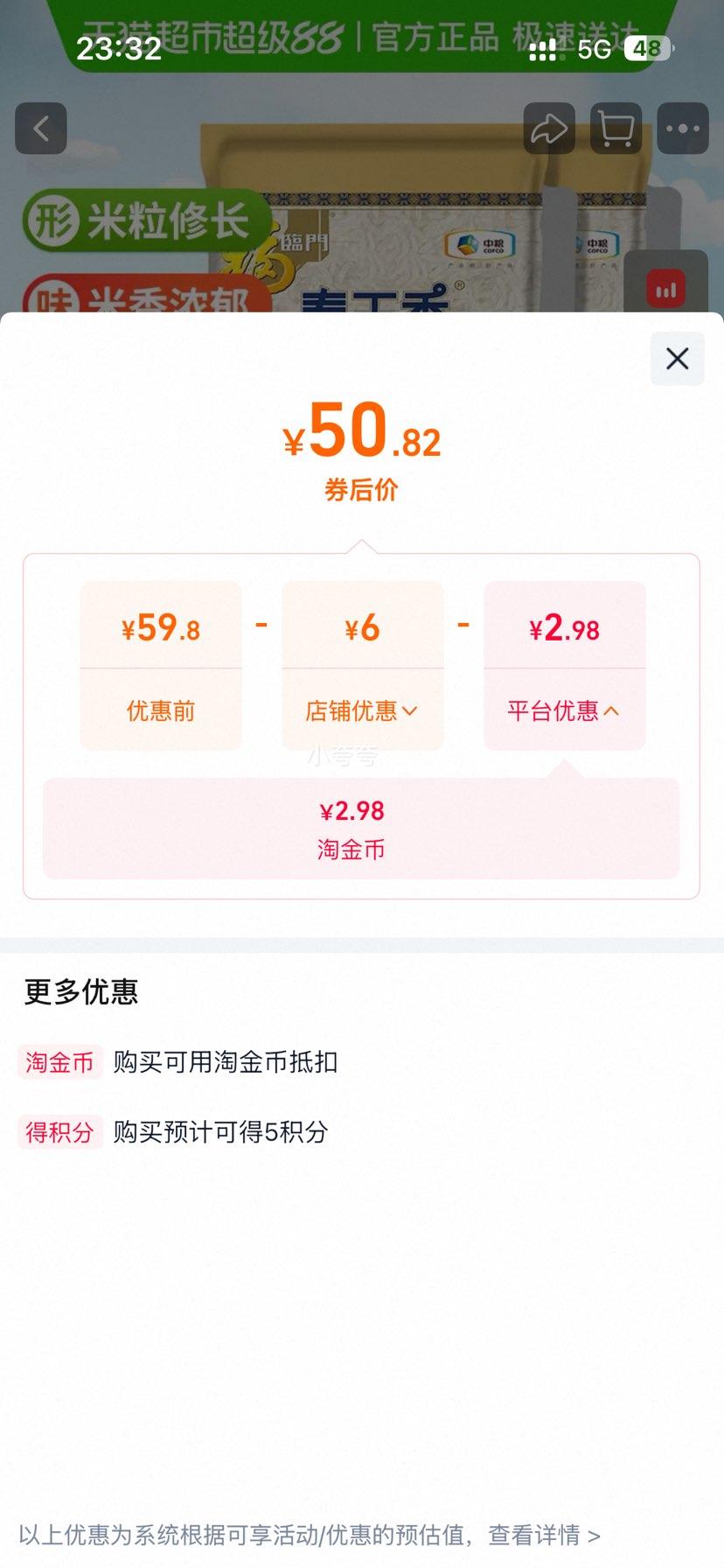The image size is (724, 1568).
Task: Open the sales chart icon on the right
Action: [667, 289]
